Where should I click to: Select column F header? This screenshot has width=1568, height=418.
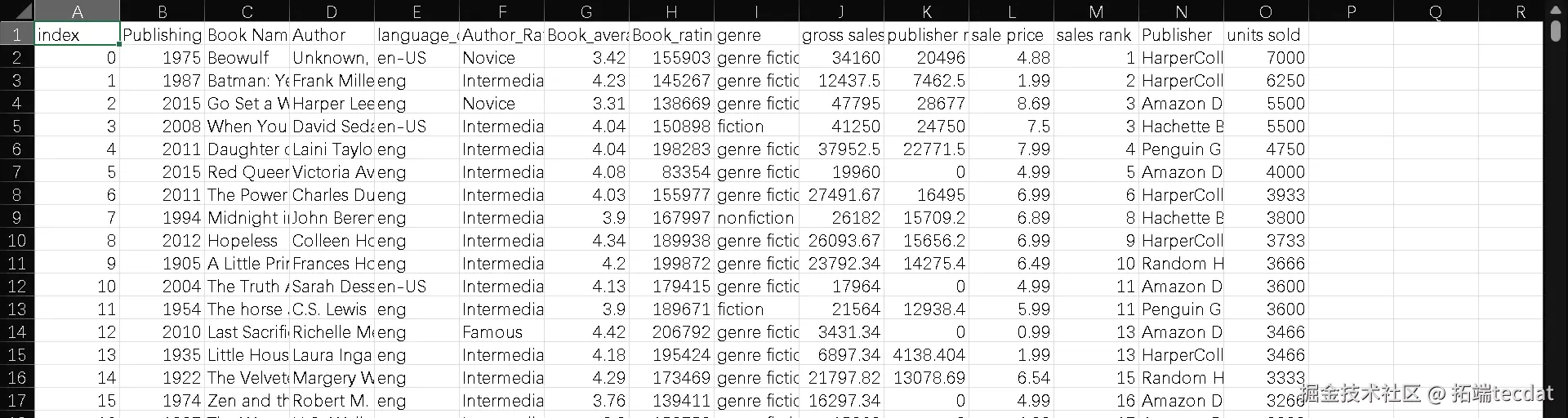coord(501,11)
